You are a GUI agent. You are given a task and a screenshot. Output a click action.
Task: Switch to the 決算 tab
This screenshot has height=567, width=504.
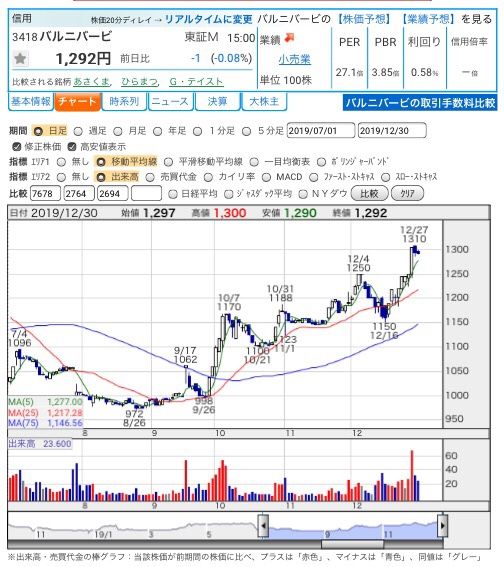coord(217,101)
